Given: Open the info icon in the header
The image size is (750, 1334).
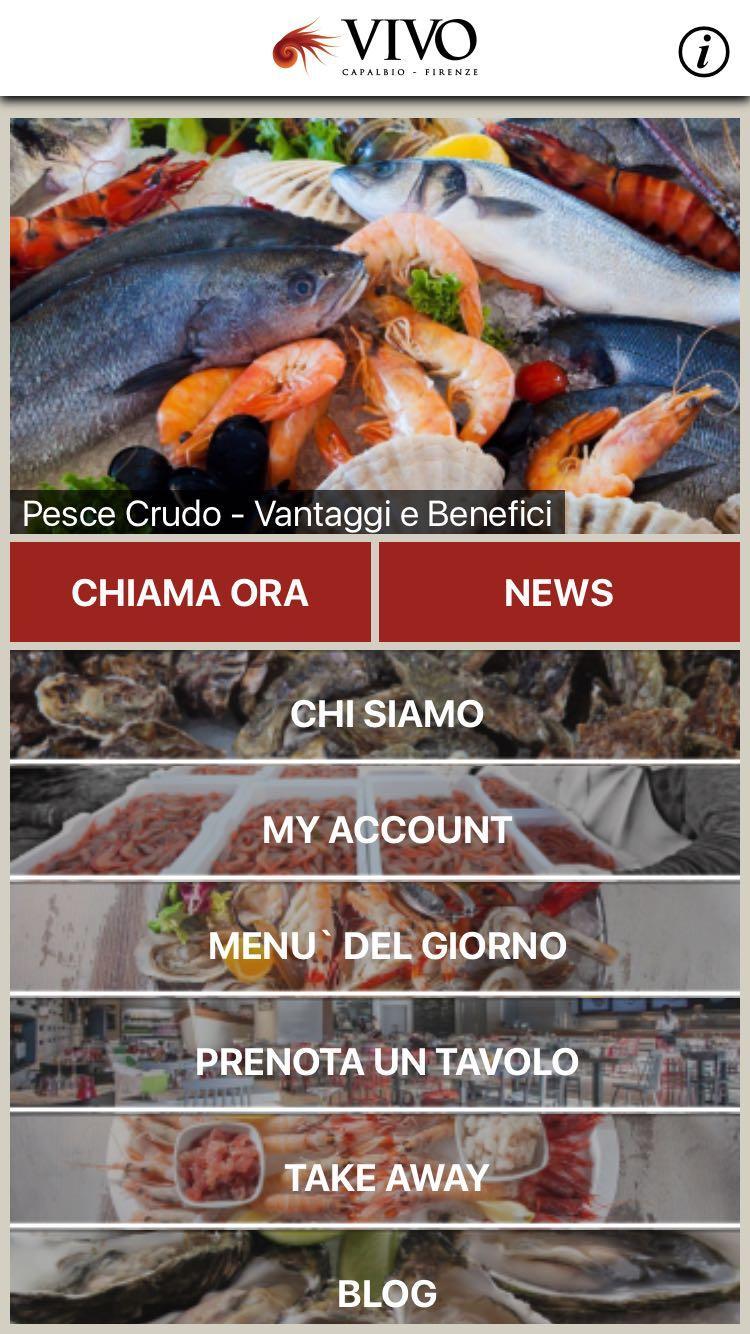Looking at the screenshot, I should (x=704, y=51).
